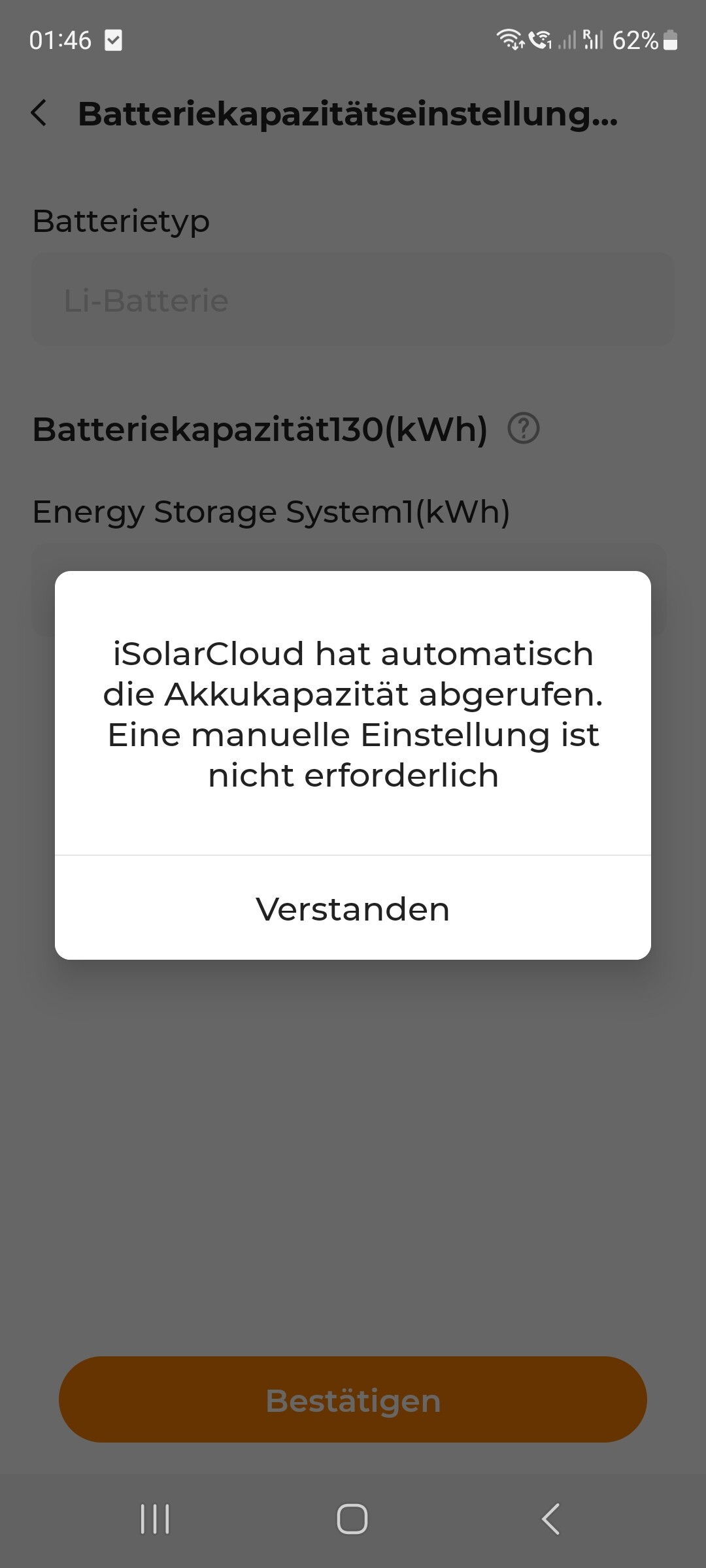Go back from Batteriekapazitätseinstellung screen
706x1568 pixels.
coord(39,113)
